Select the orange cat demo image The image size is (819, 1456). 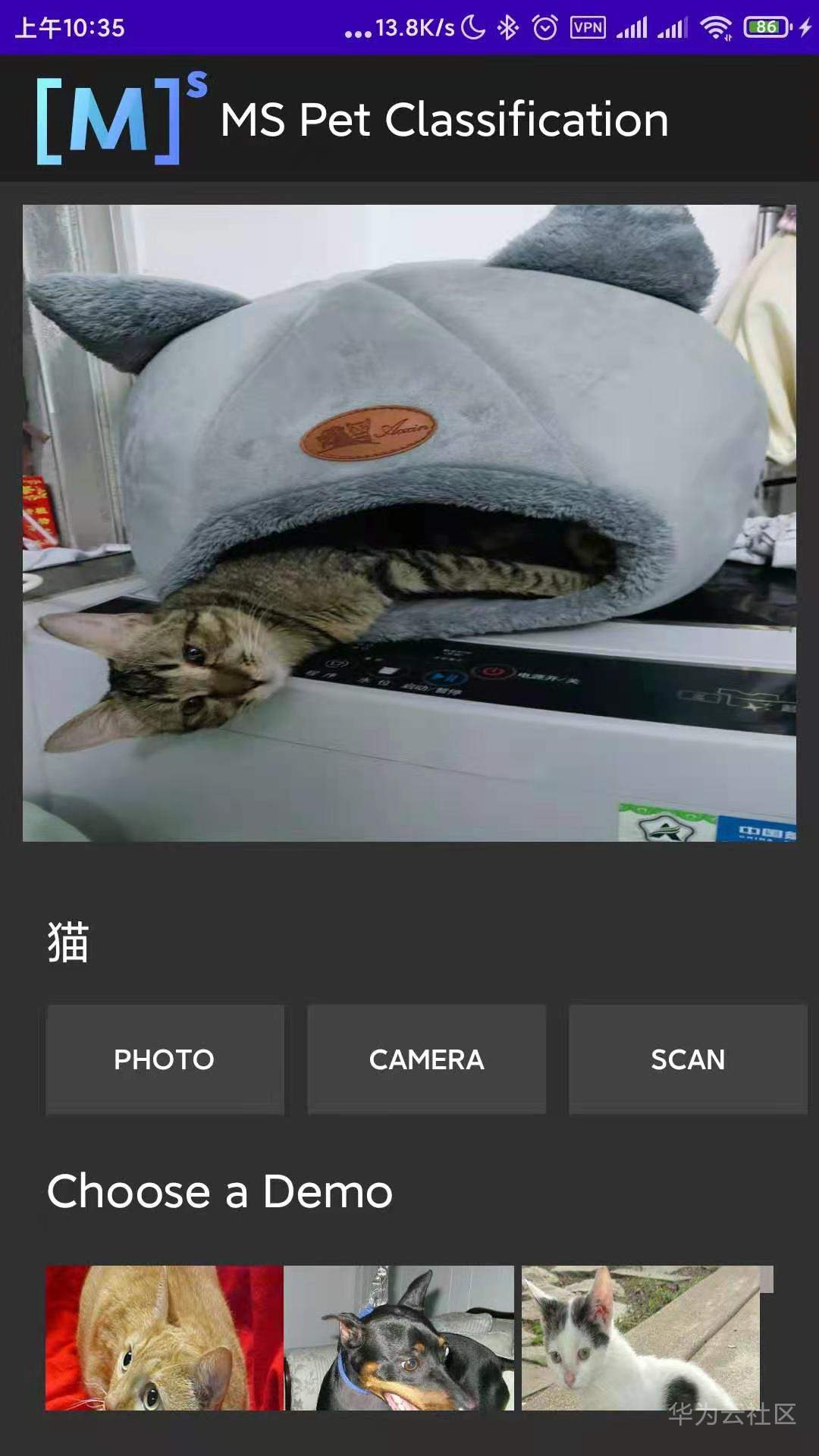click(x=164, y=1338)
